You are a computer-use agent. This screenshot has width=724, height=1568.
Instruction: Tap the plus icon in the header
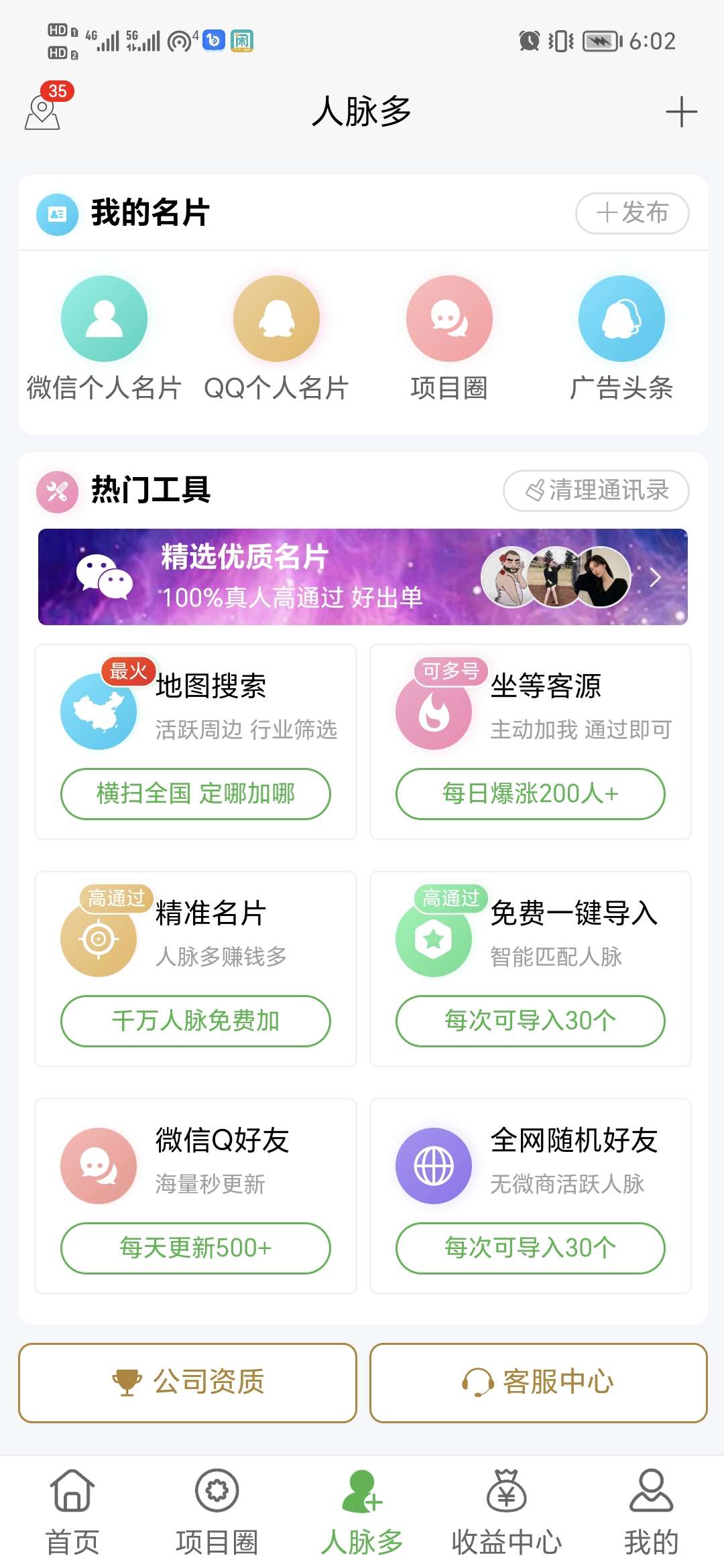pos(681,112)
